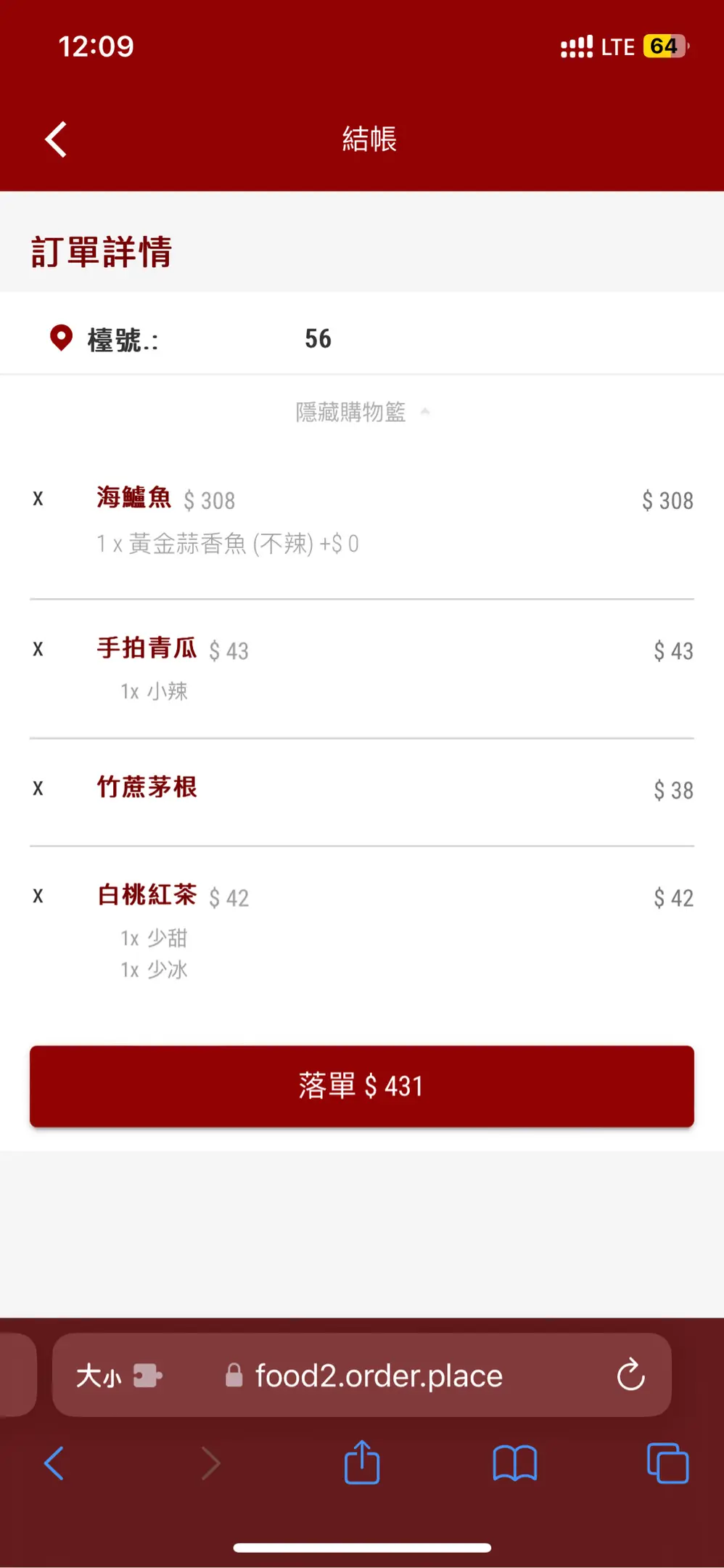This screenshot has height=1568, width=724.
Task: Remove 手拍青瓜 from the order
Action: coord(38,648)
